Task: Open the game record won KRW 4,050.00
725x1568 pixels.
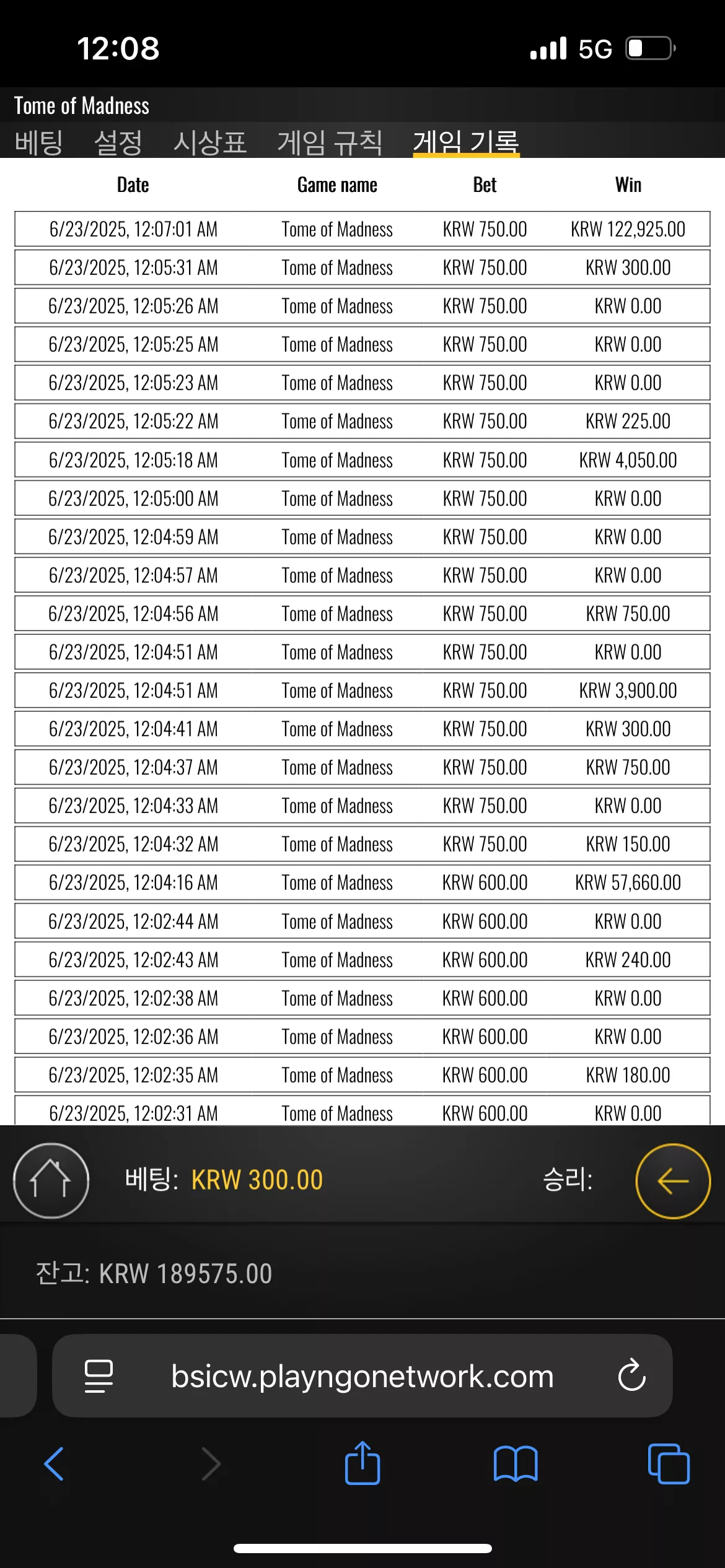Action: [x=362, y=460]
